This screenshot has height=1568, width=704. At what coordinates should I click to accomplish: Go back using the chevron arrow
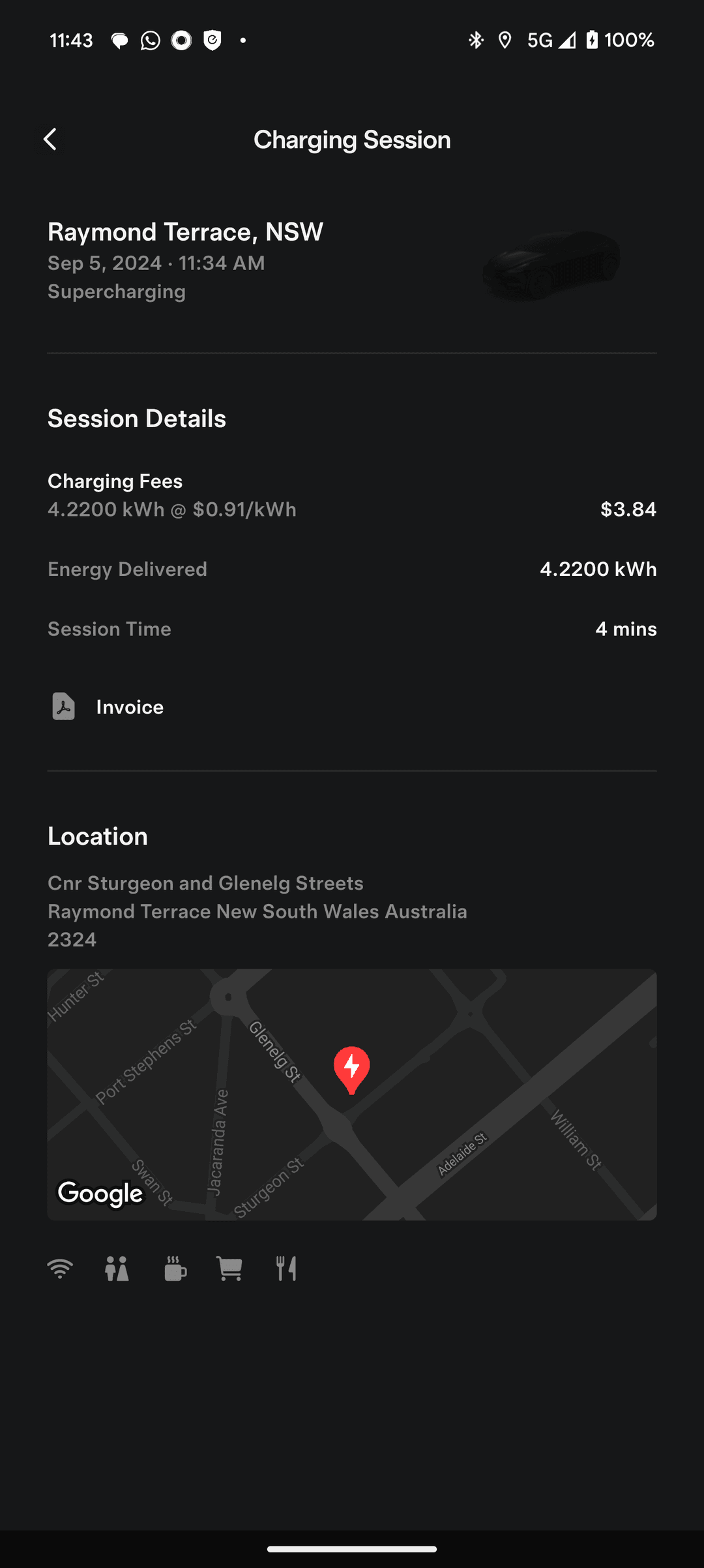tap(51, 139)
